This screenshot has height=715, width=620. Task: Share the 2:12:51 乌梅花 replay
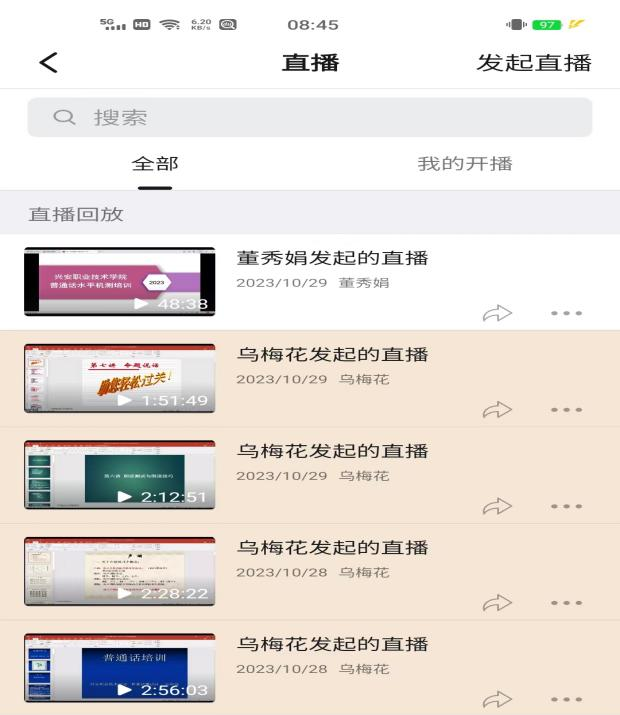point(497,506)
